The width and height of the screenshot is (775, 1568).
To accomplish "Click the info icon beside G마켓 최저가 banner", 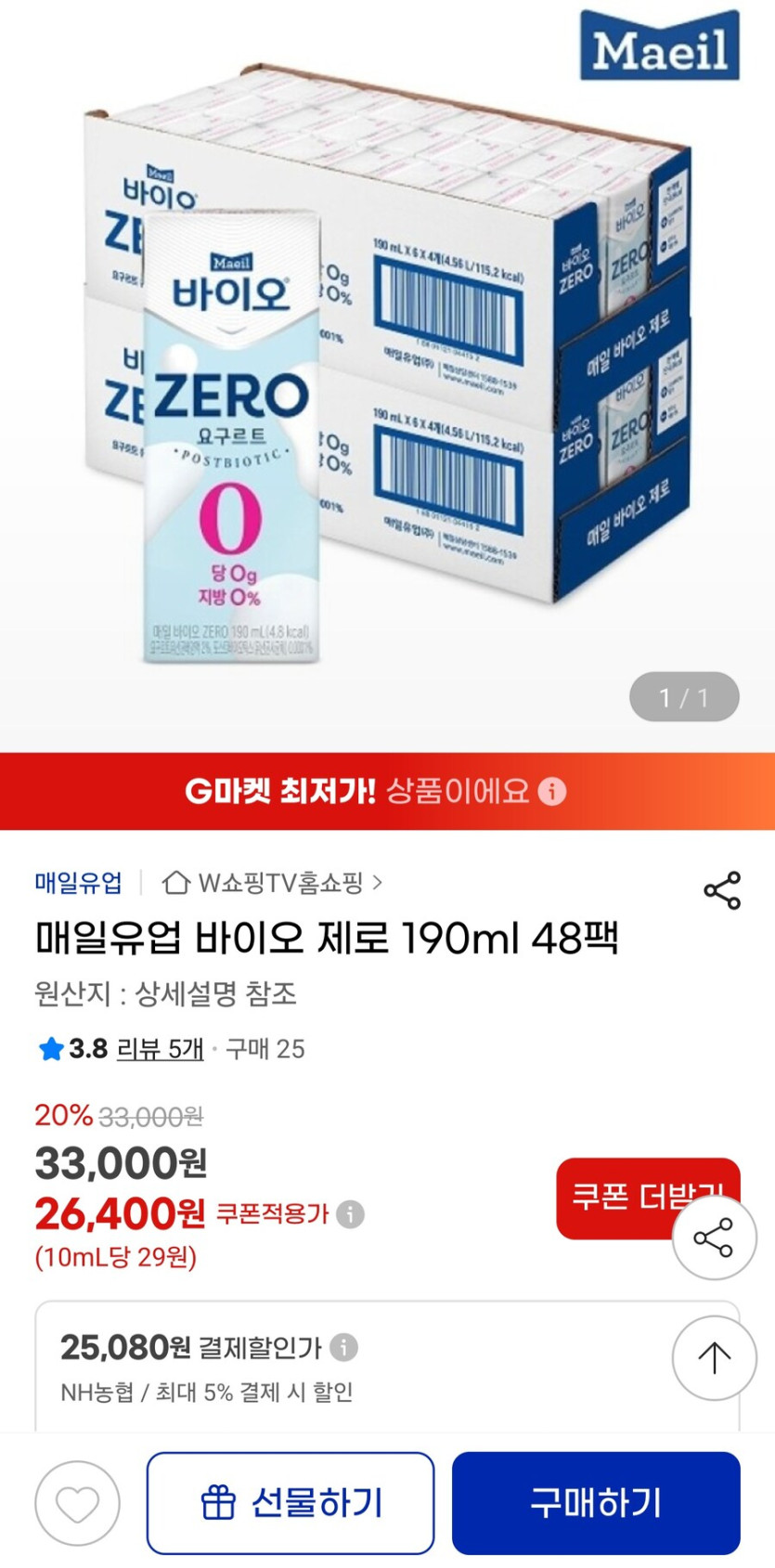I will tap(551, 792).
